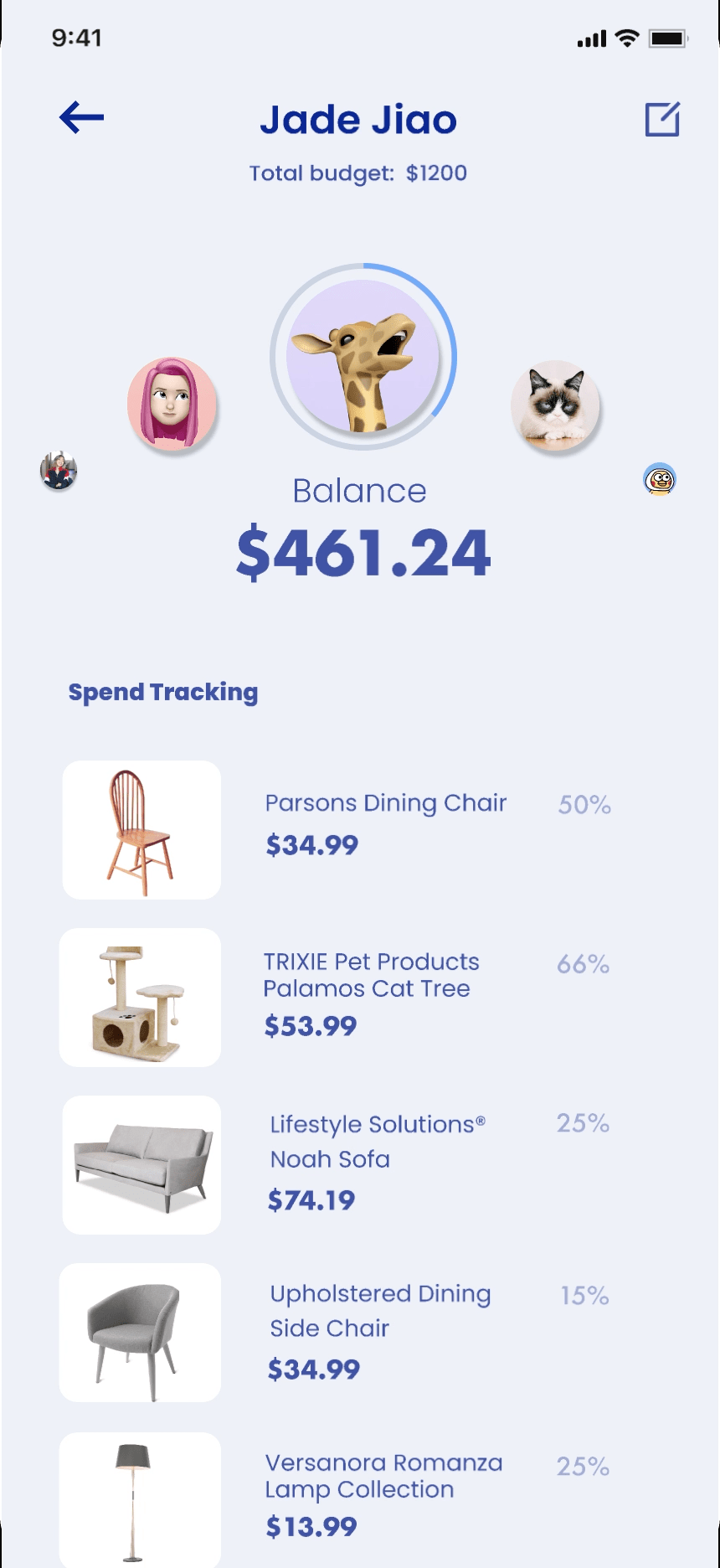
Task: Tap the battery indicator in the status bar
Action: [670, 38]
